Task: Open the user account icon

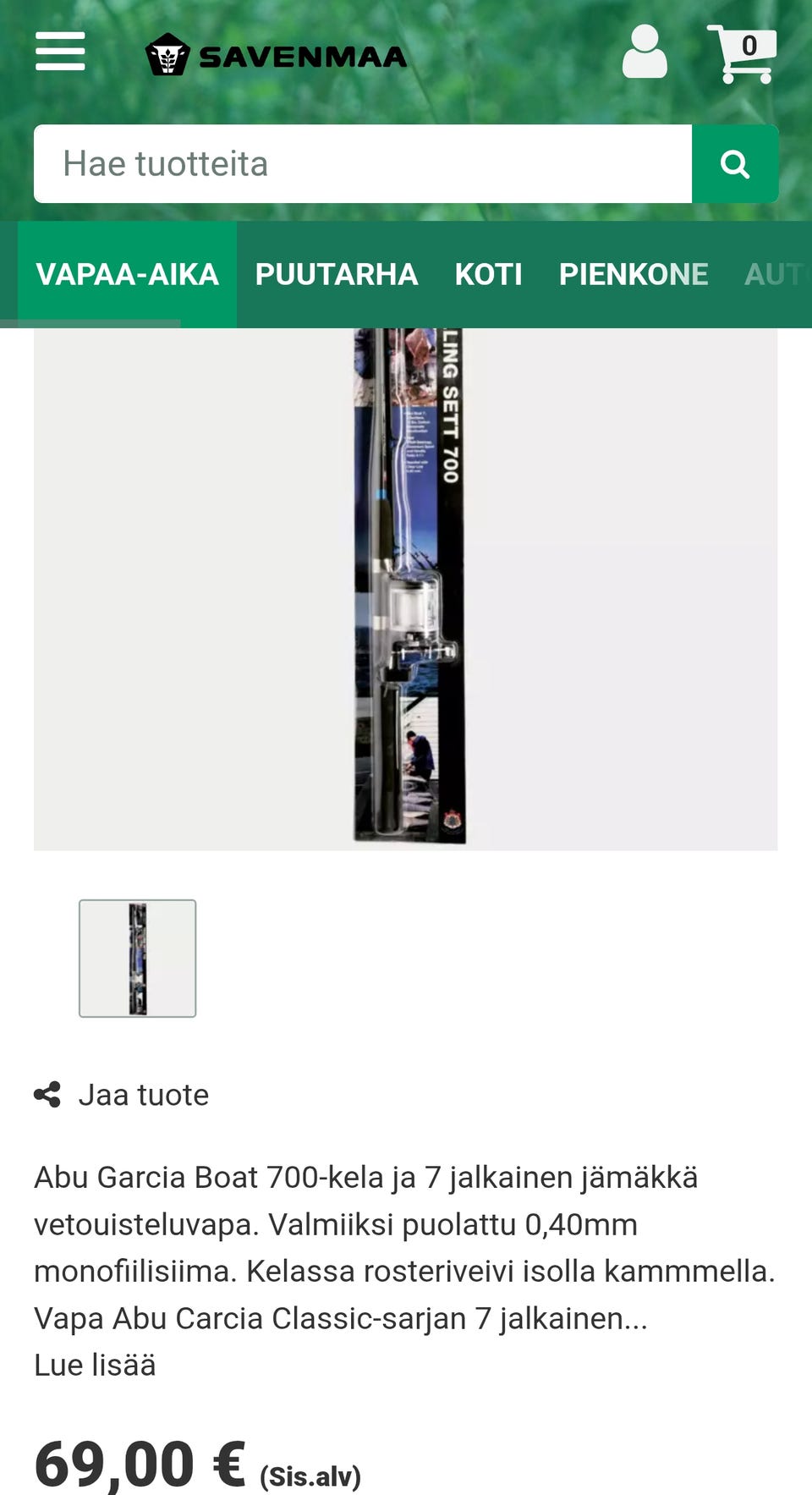Action: tap(645, 52)
